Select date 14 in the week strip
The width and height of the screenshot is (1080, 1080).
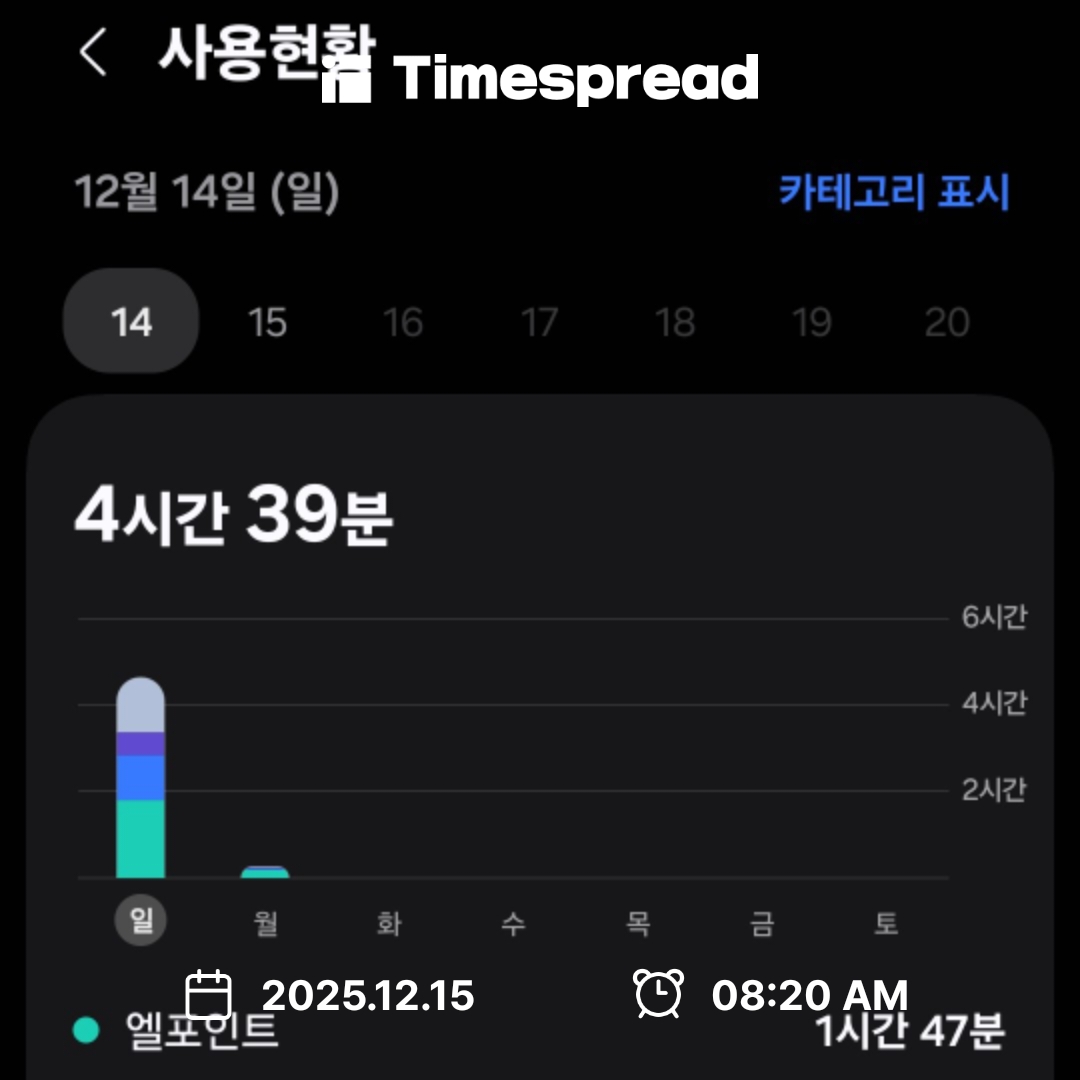131,322
